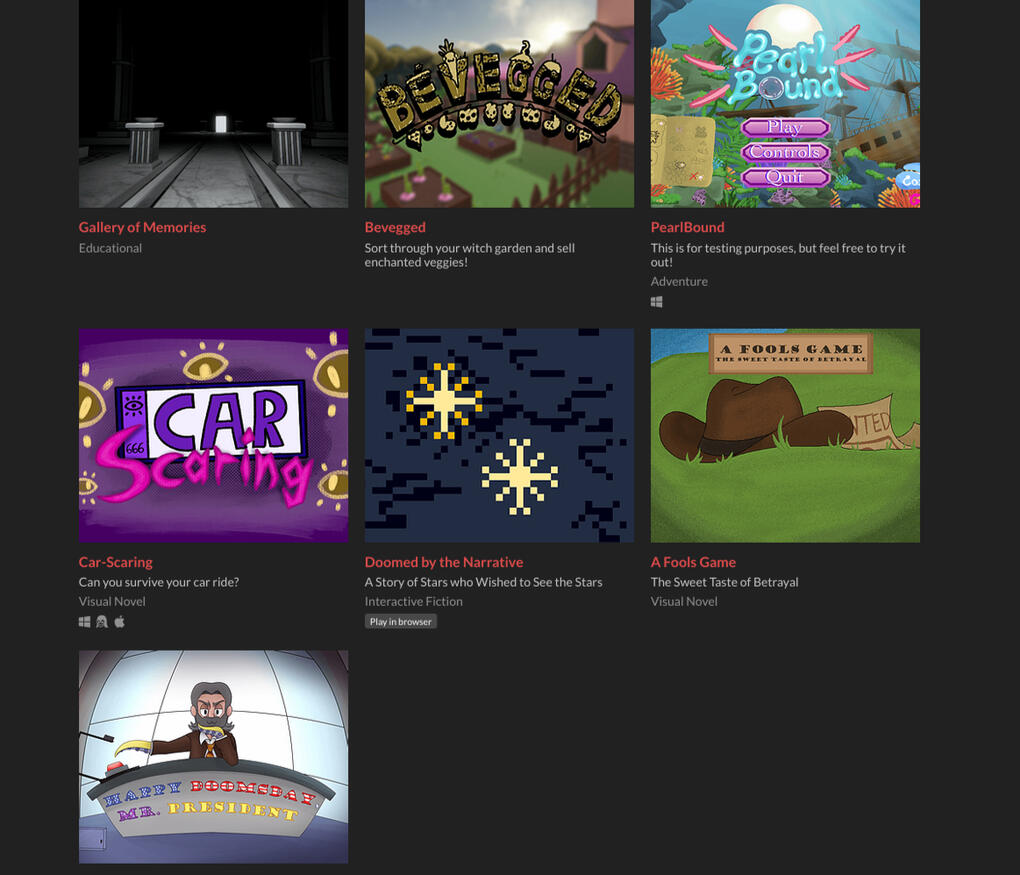The image size is (1020, 875).
Task: Tap the Doomed by the Narrative title
Action: pyautogui.click(x=444, y=562)
